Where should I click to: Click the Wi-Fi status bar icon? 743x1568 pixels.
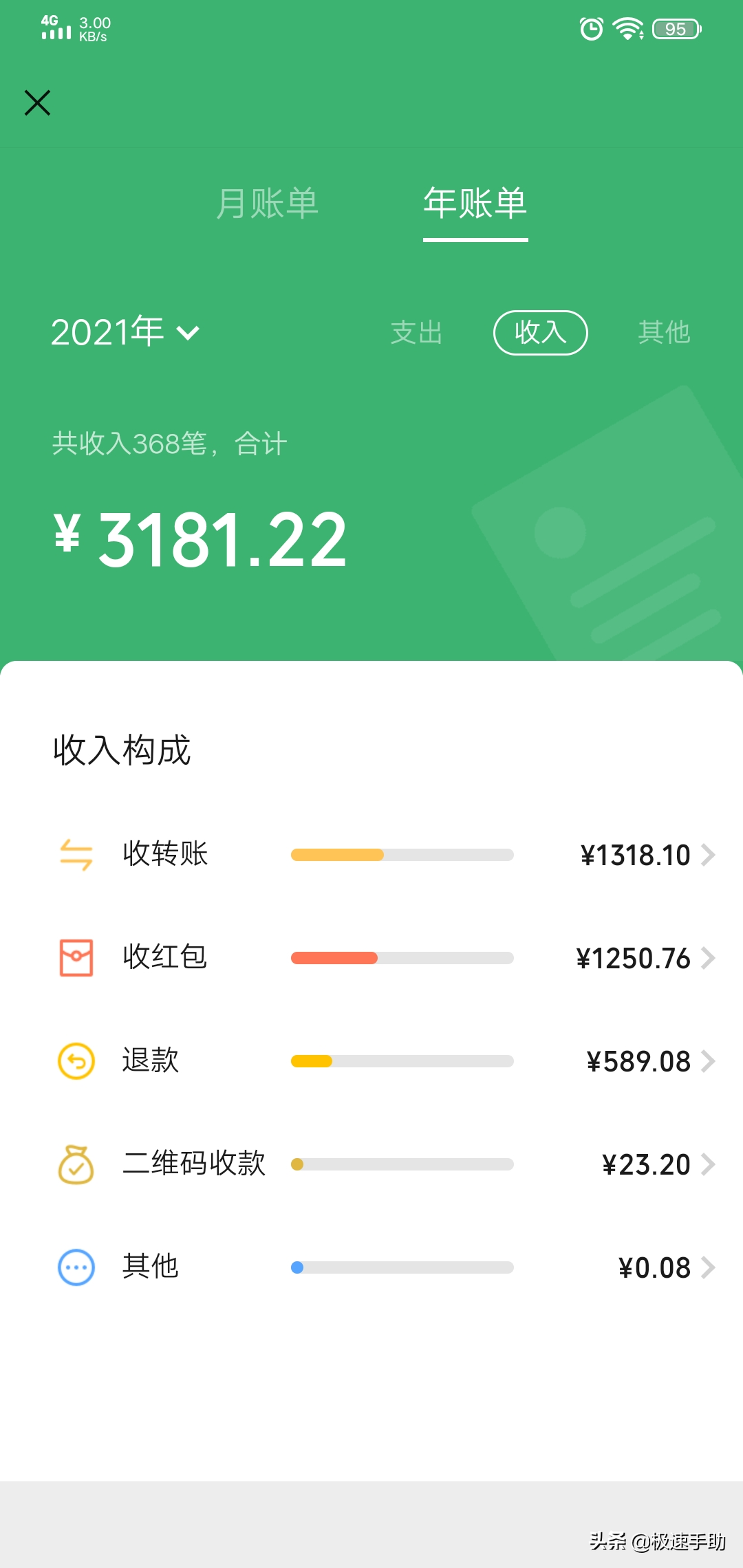pyautogui.click(x=627, y=29)
